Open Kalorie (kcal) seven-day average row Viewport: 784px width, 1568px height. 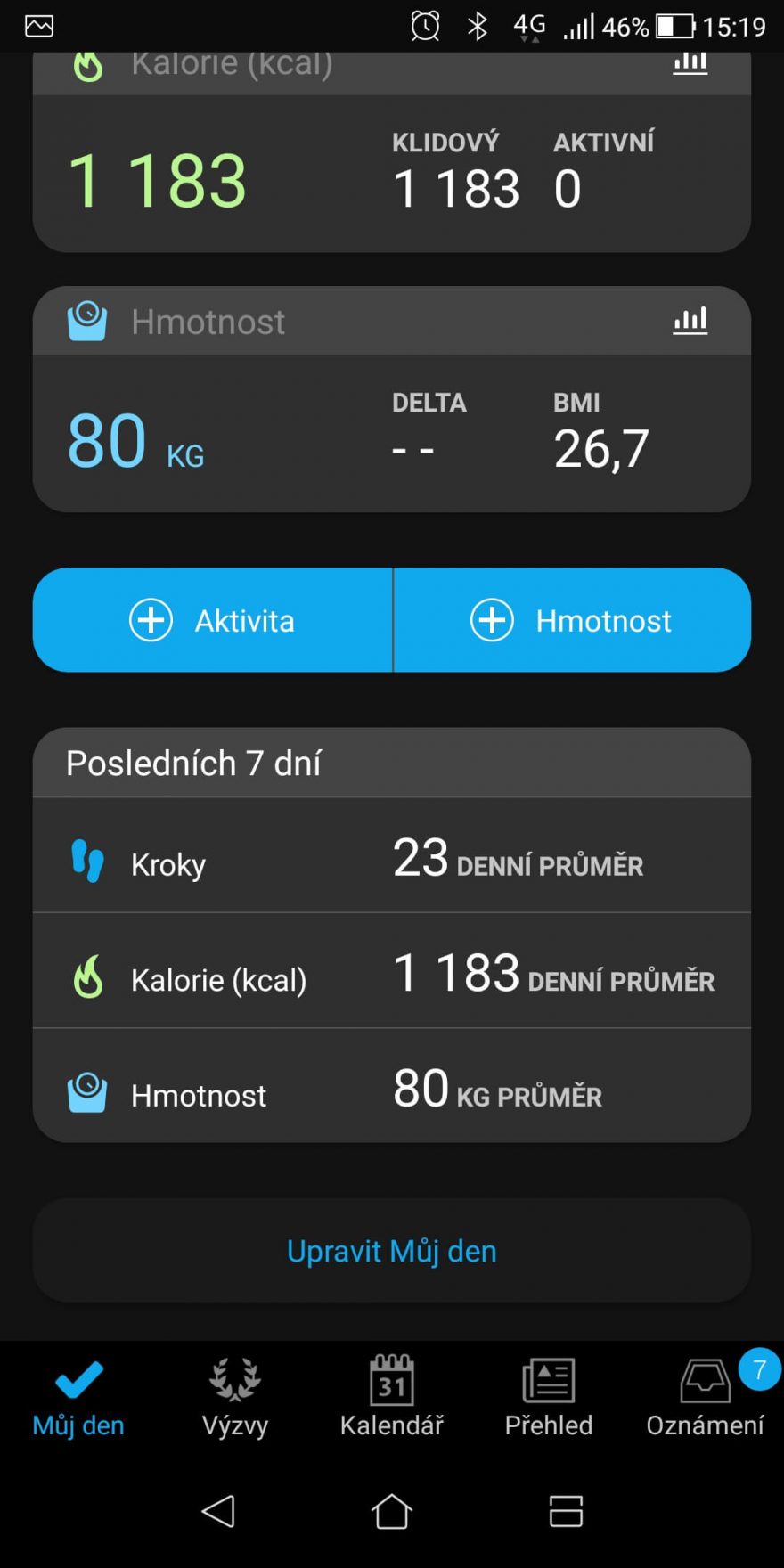(392, 975)
